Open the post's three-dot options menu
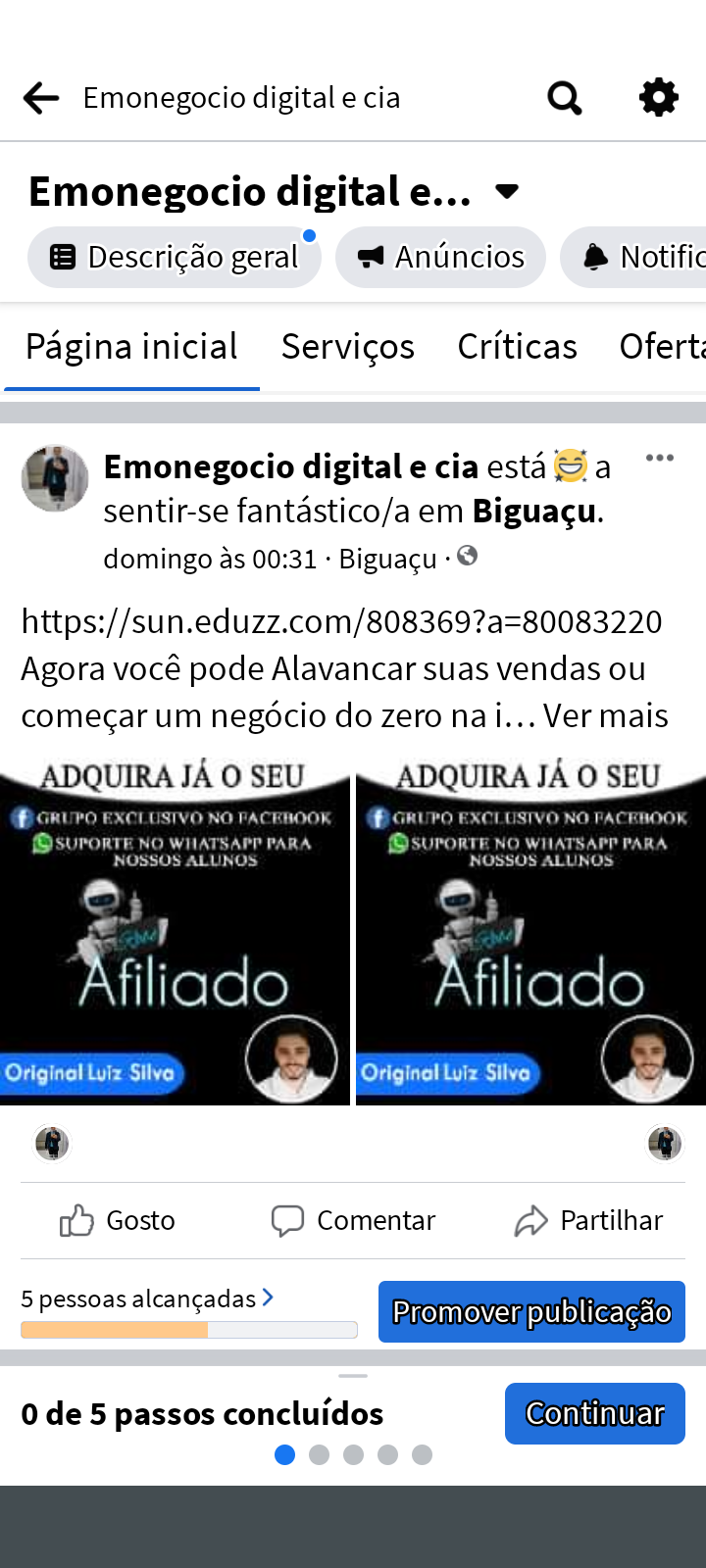706x1568 pixels. pyautogui.click(x=659, y=459)
